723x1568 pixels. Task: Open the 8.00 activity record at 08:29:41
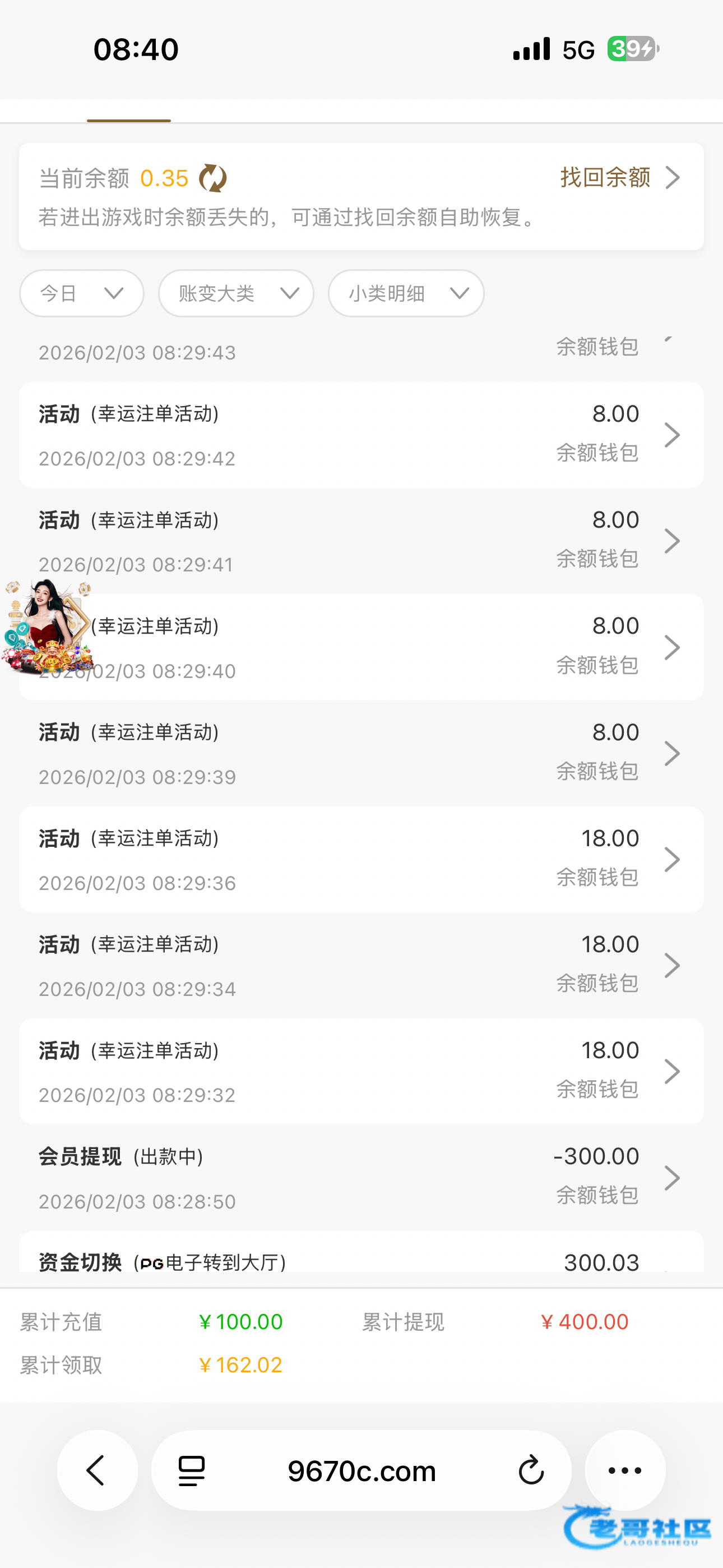361,541
